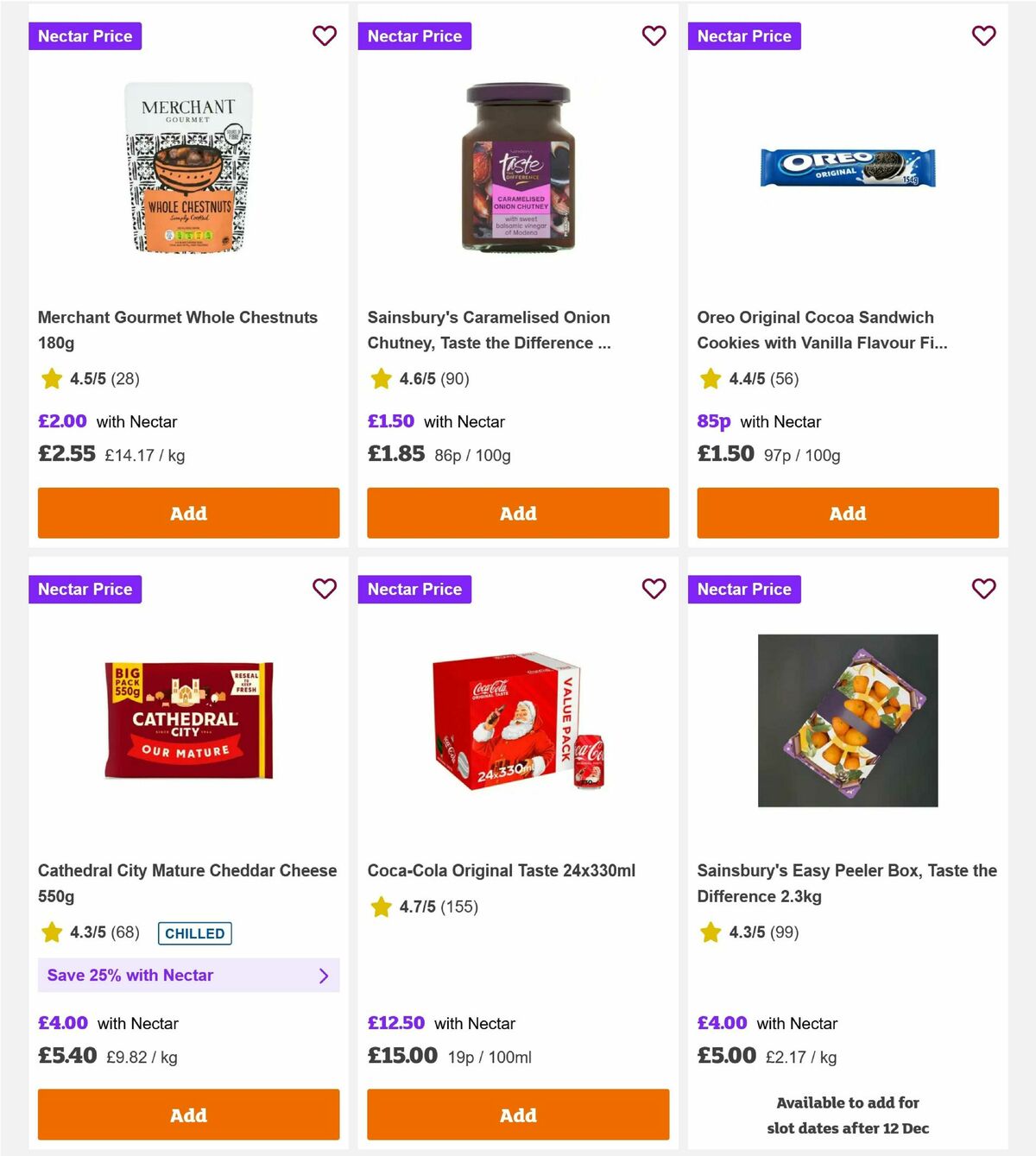Add Coca-Cola Original Taste 24x330ml to basket
This screenshot has height=1156, width=1036.
pyautogui.click(x=518, y=1115)
